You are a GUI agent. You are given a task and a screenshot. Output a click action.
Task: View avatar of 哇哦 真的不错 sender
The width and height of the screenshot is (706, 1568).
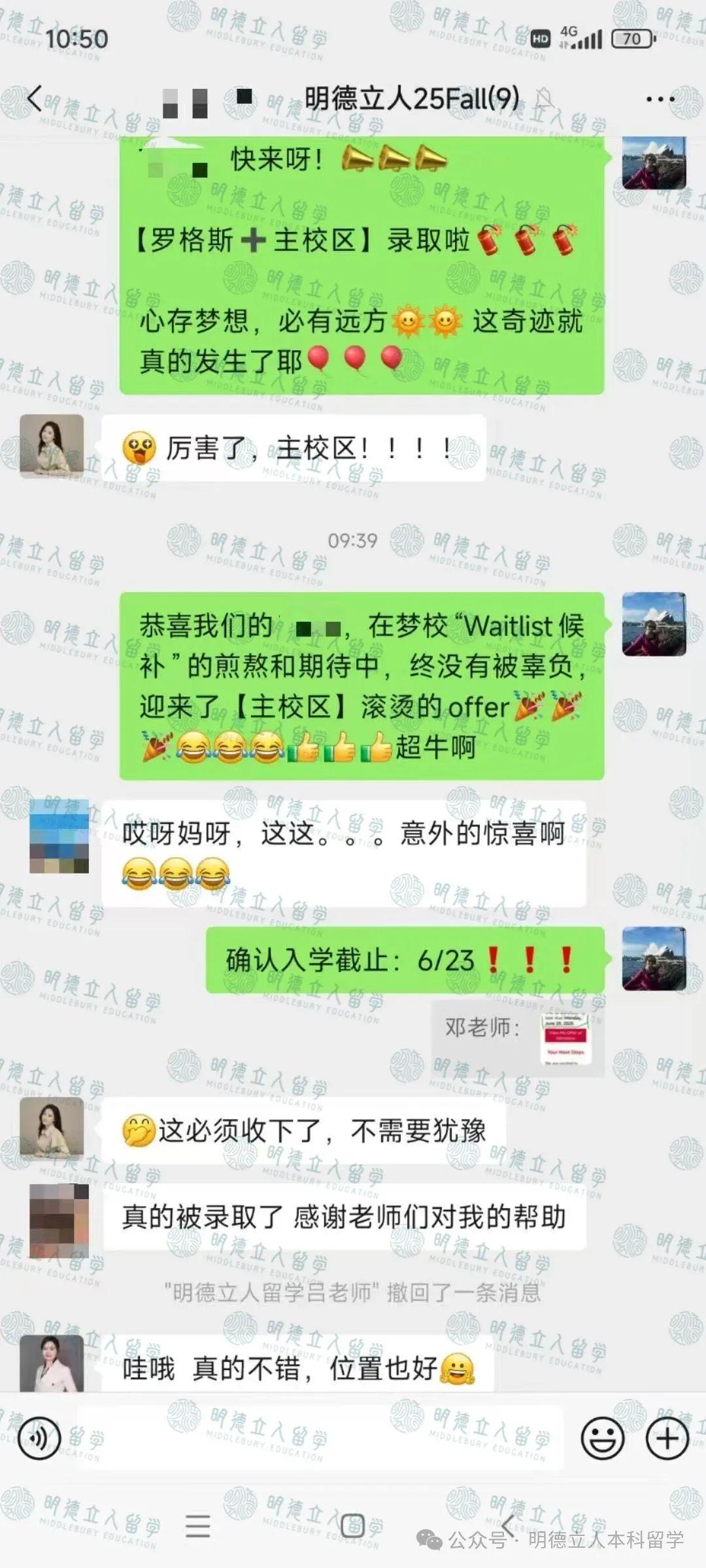(x=52, y=1364)
